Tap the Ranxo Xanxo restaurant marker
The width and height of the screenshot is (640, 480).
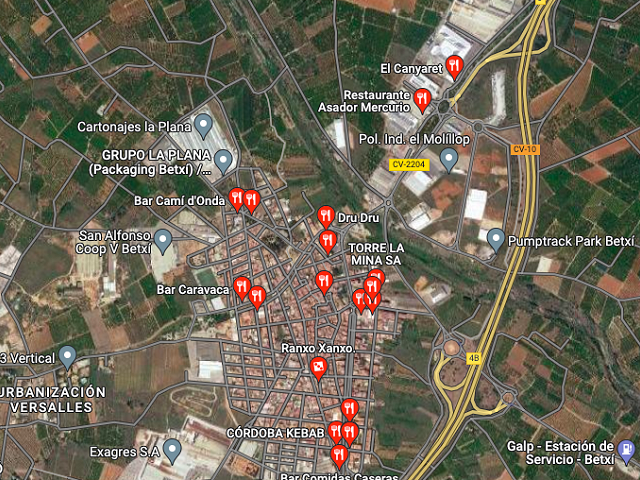(x=318, y=368)
